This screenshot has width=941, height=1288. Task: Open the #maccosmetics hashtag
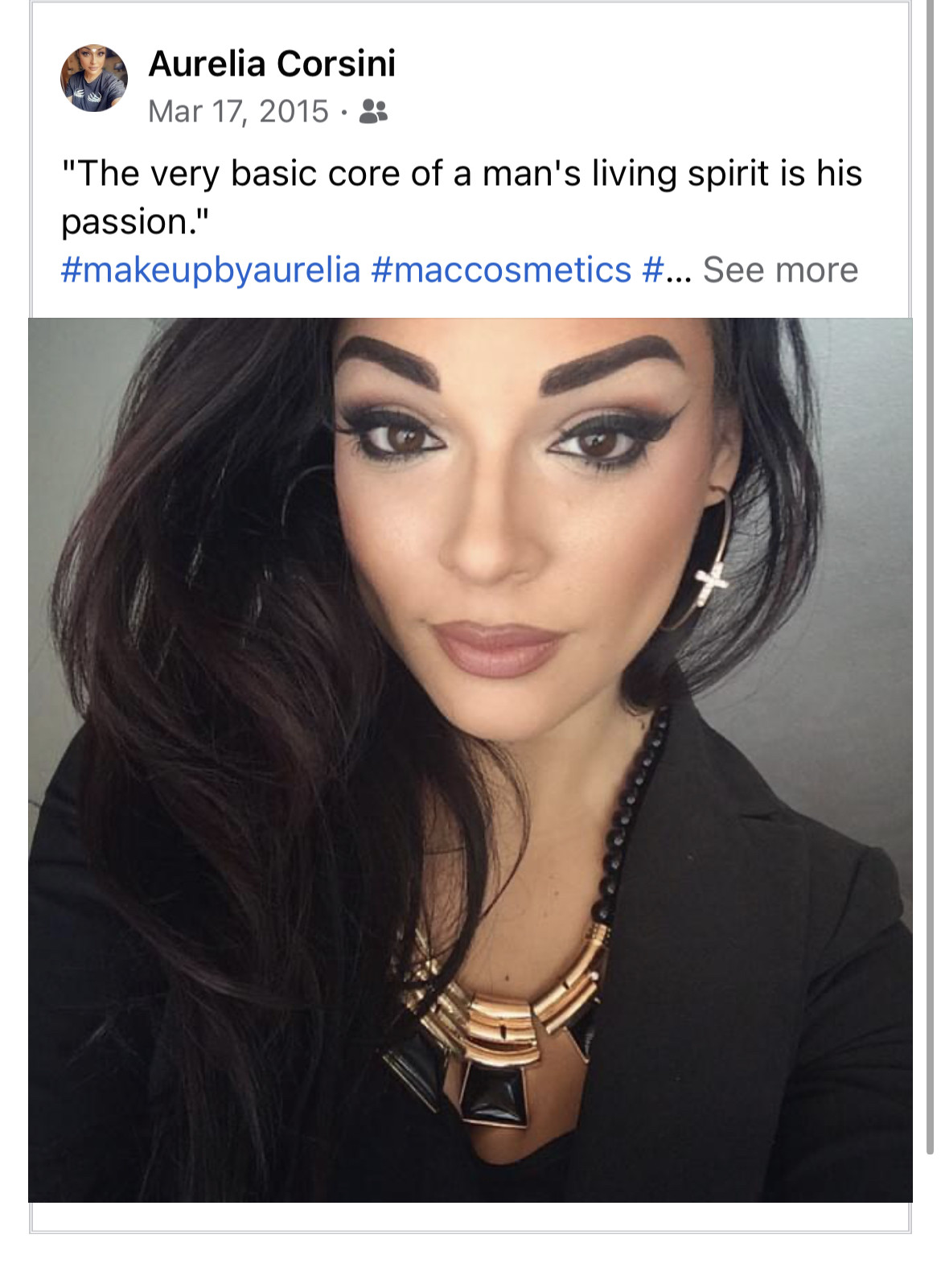coord(500,270)
